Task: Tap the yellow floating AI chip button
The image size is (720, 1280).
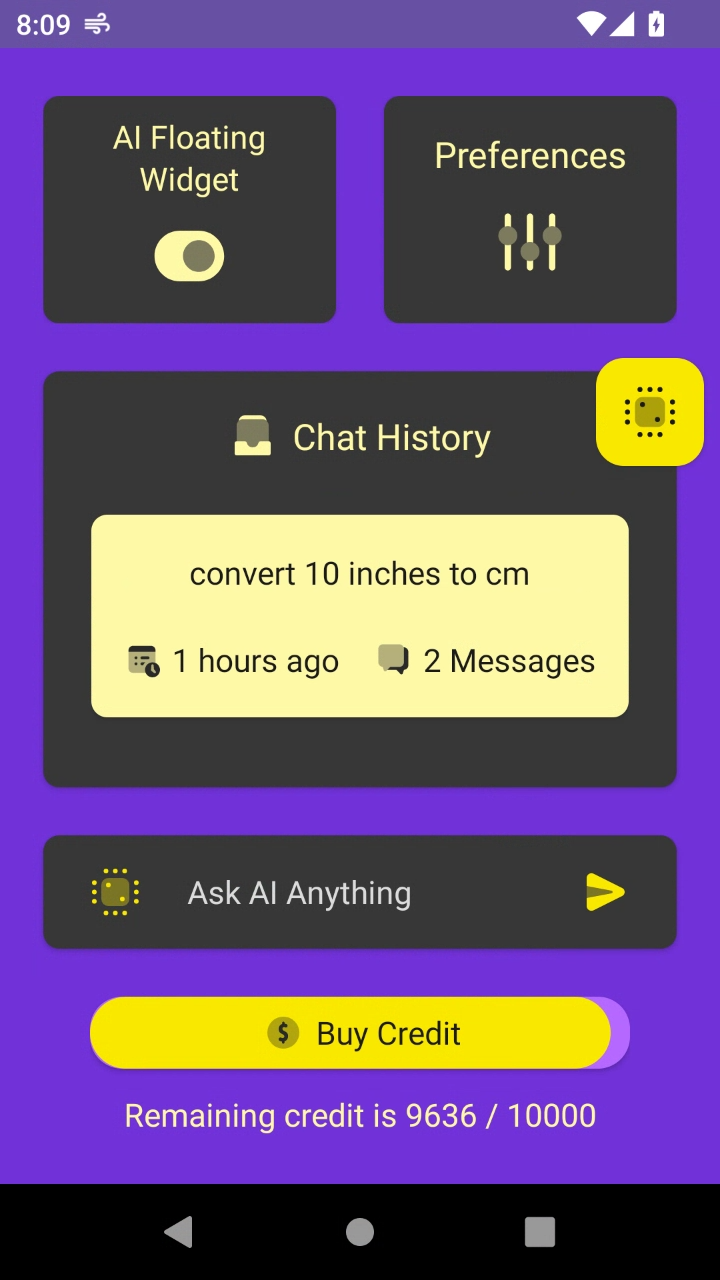Action: tap(650, 412)
